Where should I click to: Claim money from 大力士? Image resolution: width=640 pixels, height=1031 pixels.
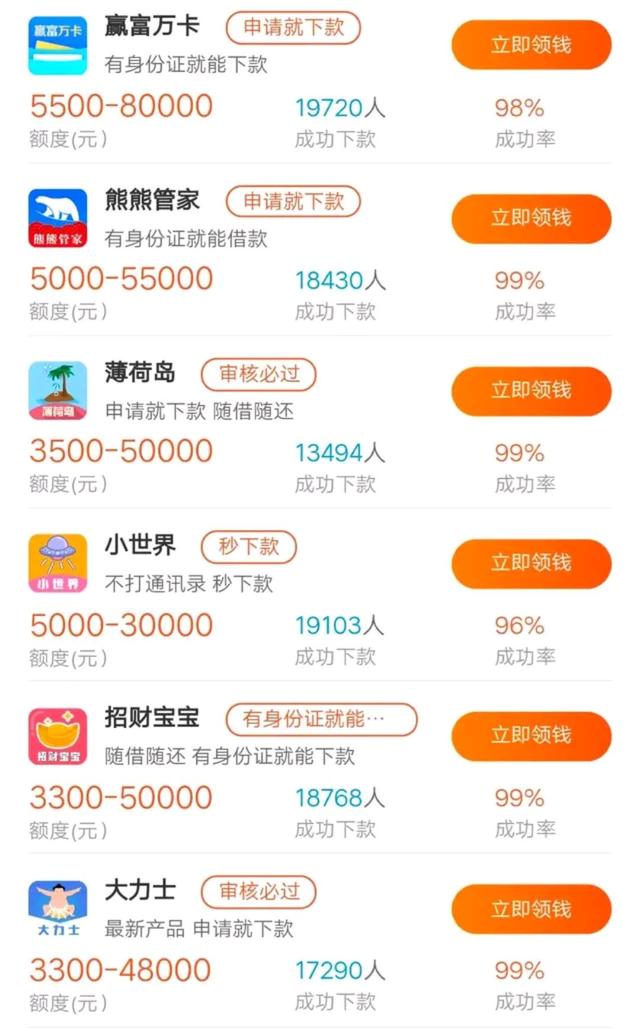pyautogui.click(x=531, y=909)
